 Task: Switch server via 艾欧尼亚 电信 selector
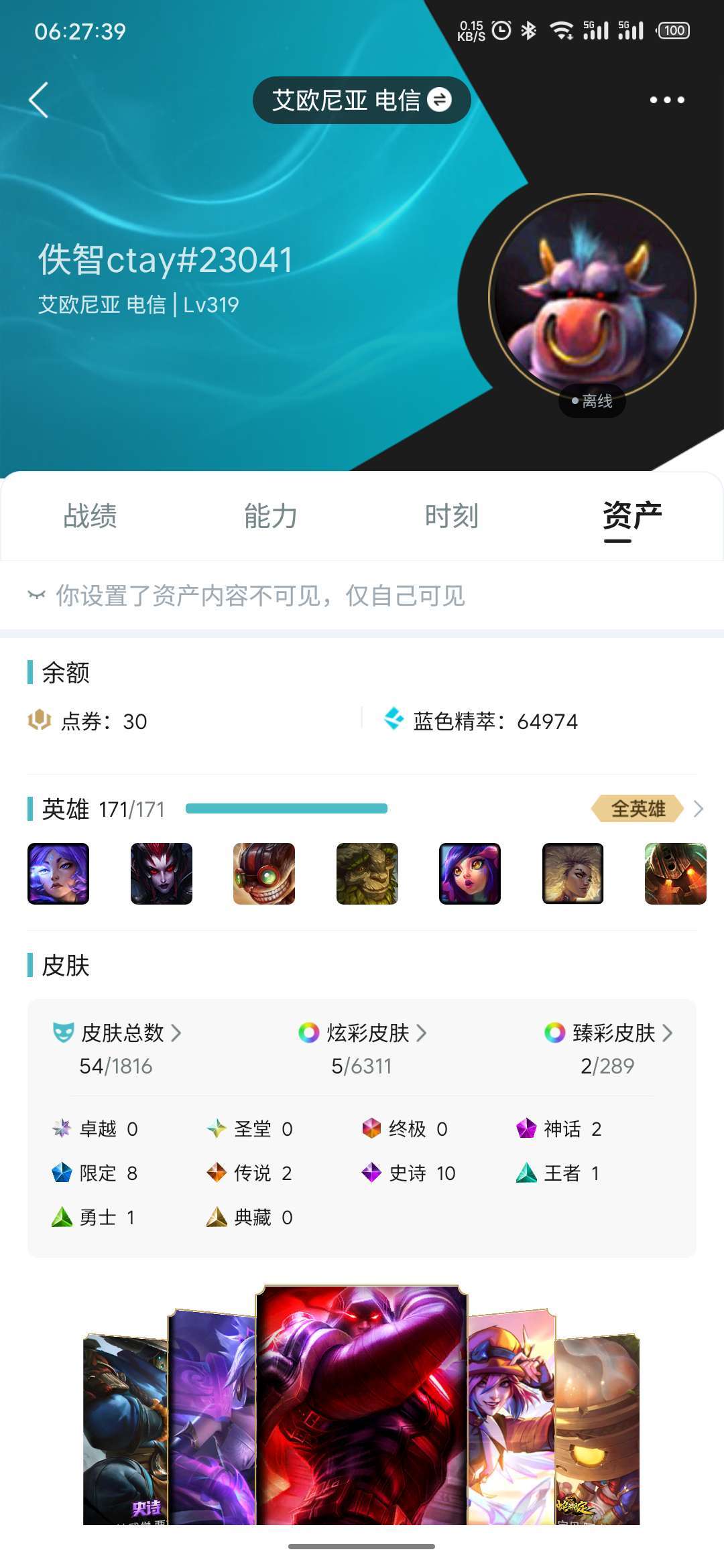click(361, 100)
